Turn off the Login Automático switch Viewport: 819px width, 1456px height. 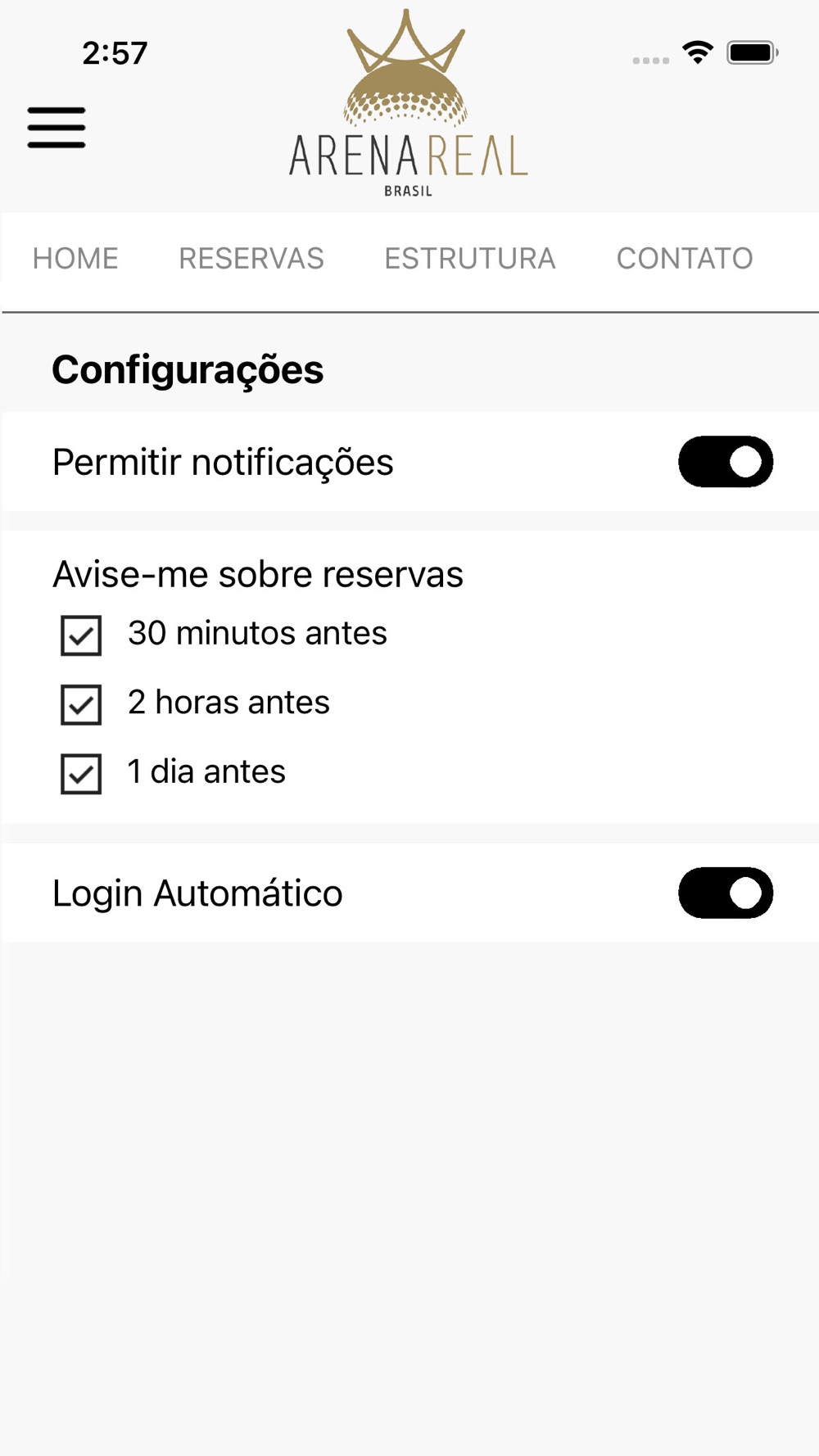coord(726,893)
